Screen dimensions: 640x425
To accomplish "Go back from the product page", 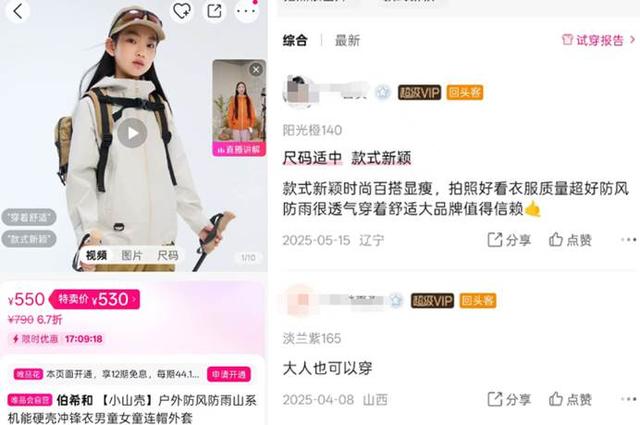I will pyautogui.click(x=18, y=12).
